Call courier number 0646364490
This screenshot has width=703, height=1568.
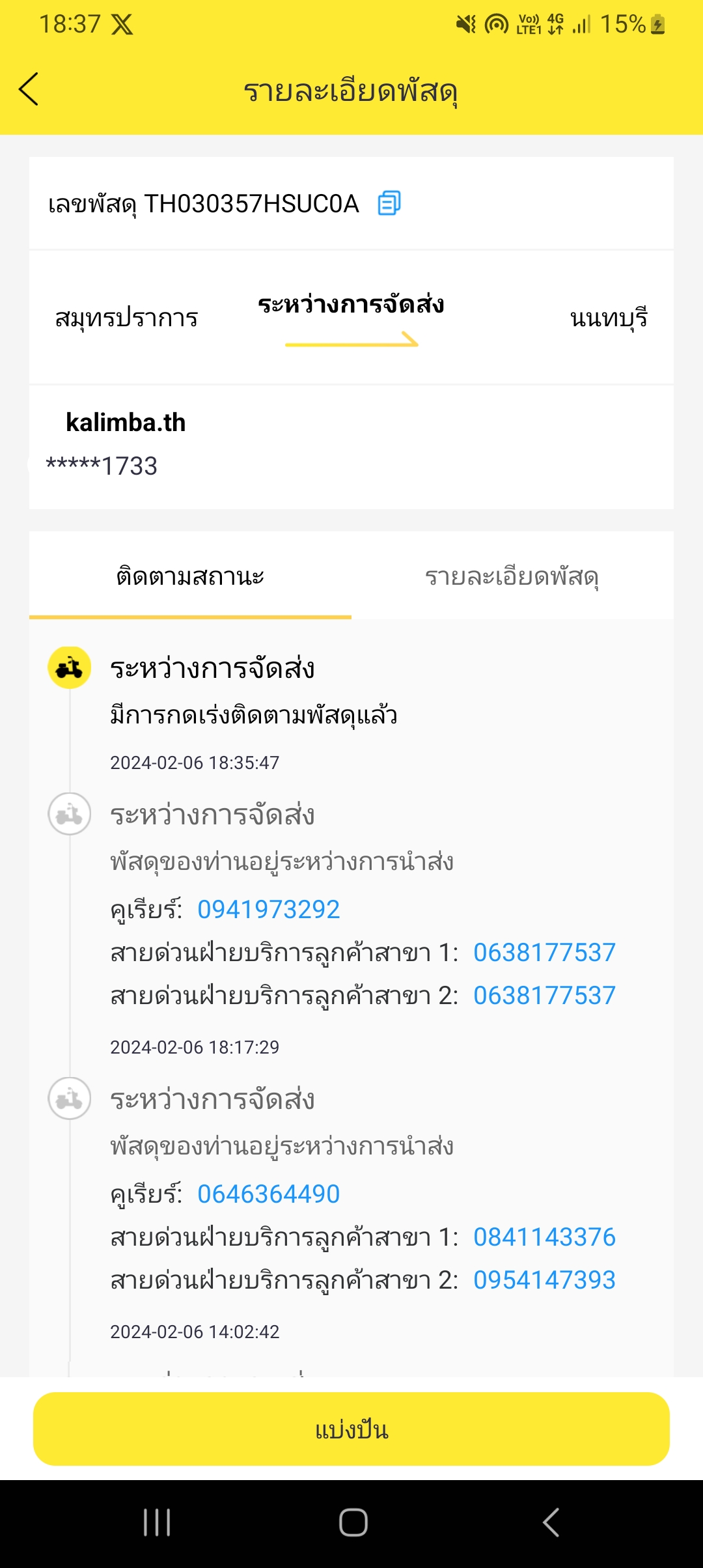click(269, 1194)
